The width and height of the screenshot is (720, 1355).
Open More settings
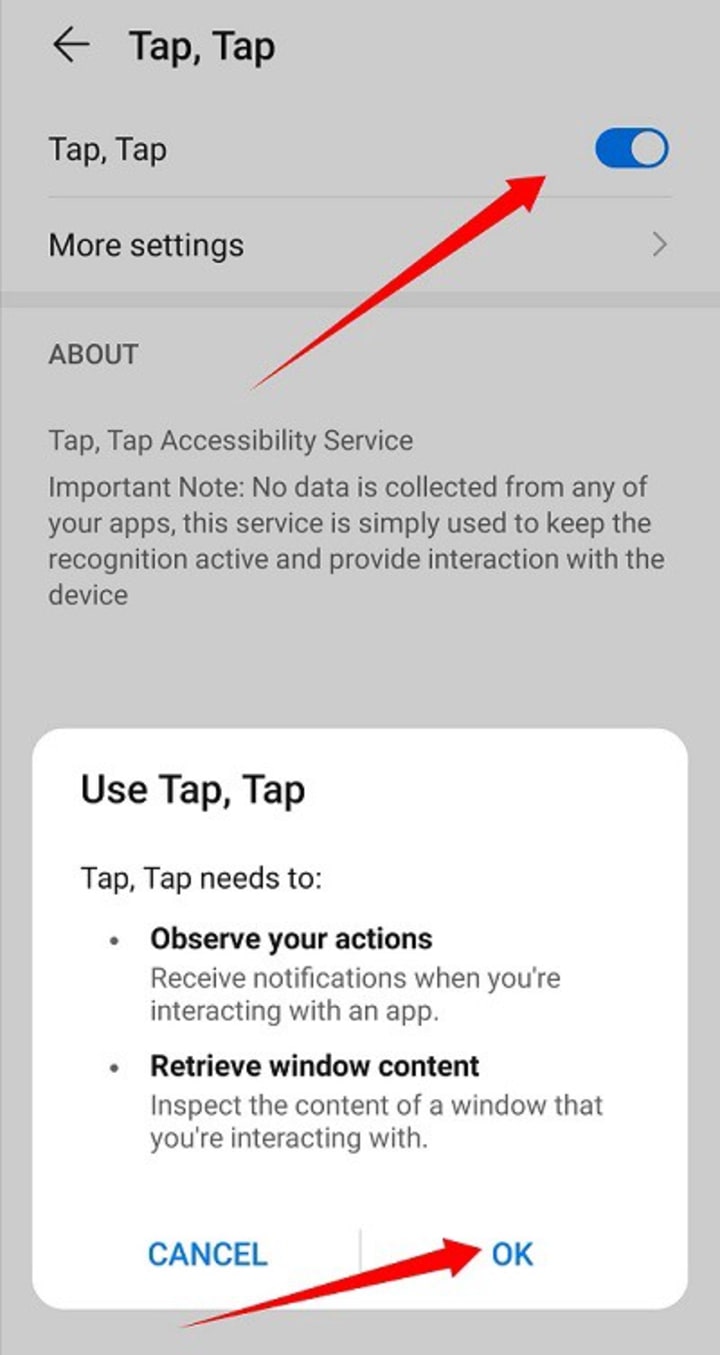[x=360, y=245]
